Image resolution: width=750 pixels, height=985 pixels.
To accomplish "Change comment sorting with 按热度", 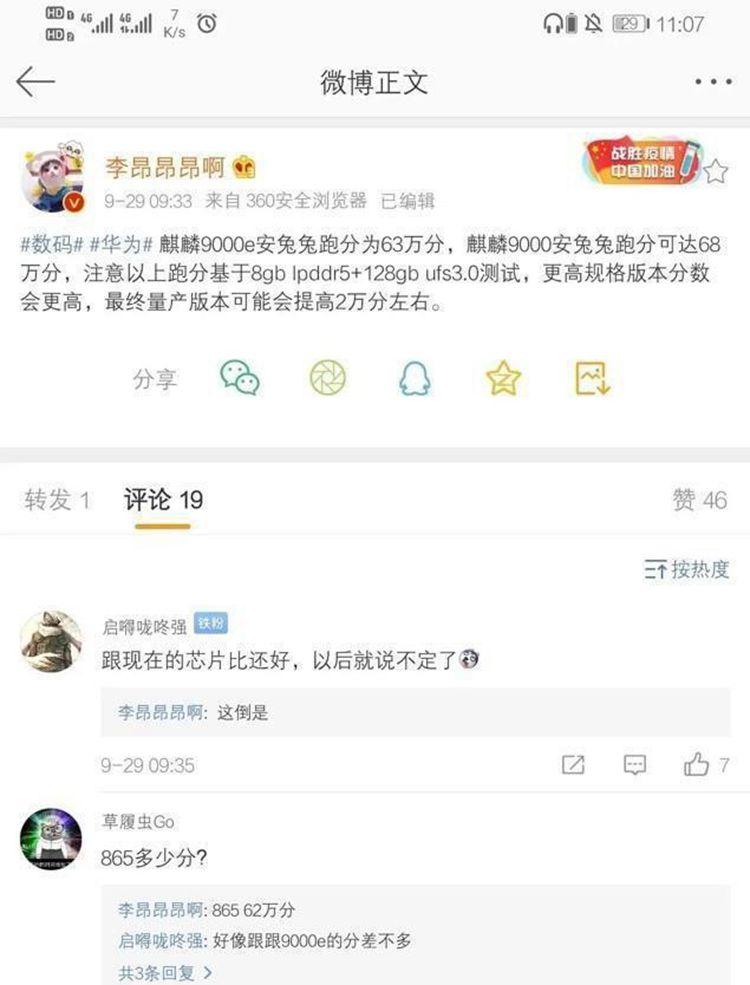I will (686, 568).
